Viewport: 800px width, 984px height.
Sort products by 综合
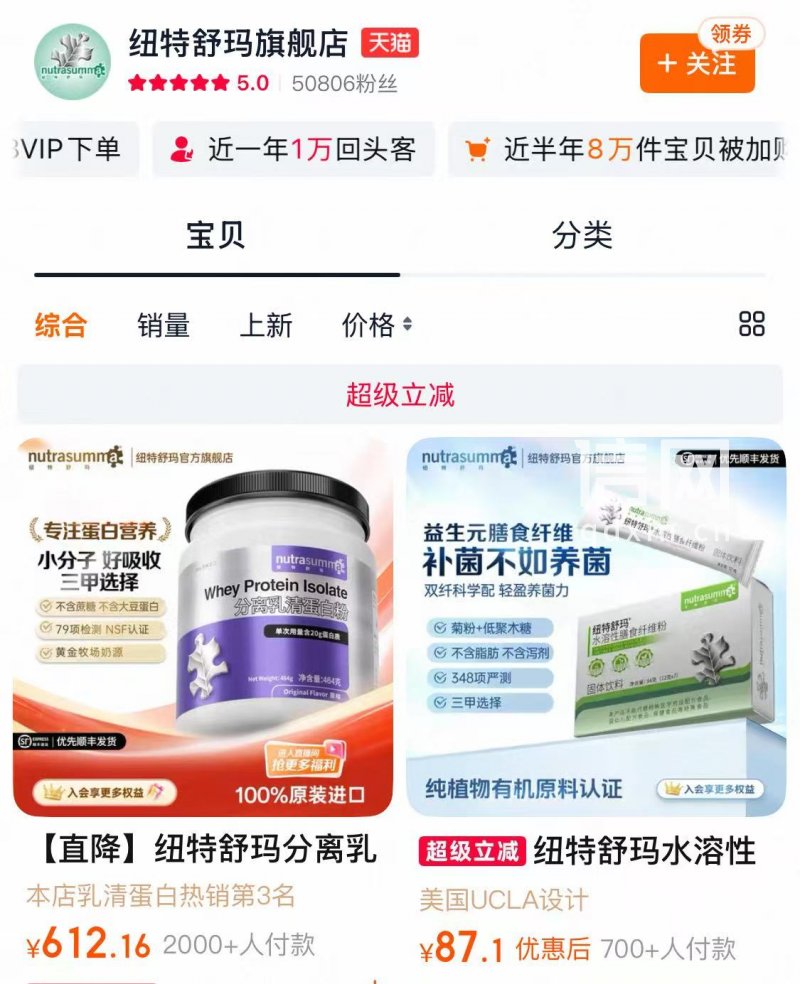click(x=61, y=325)
